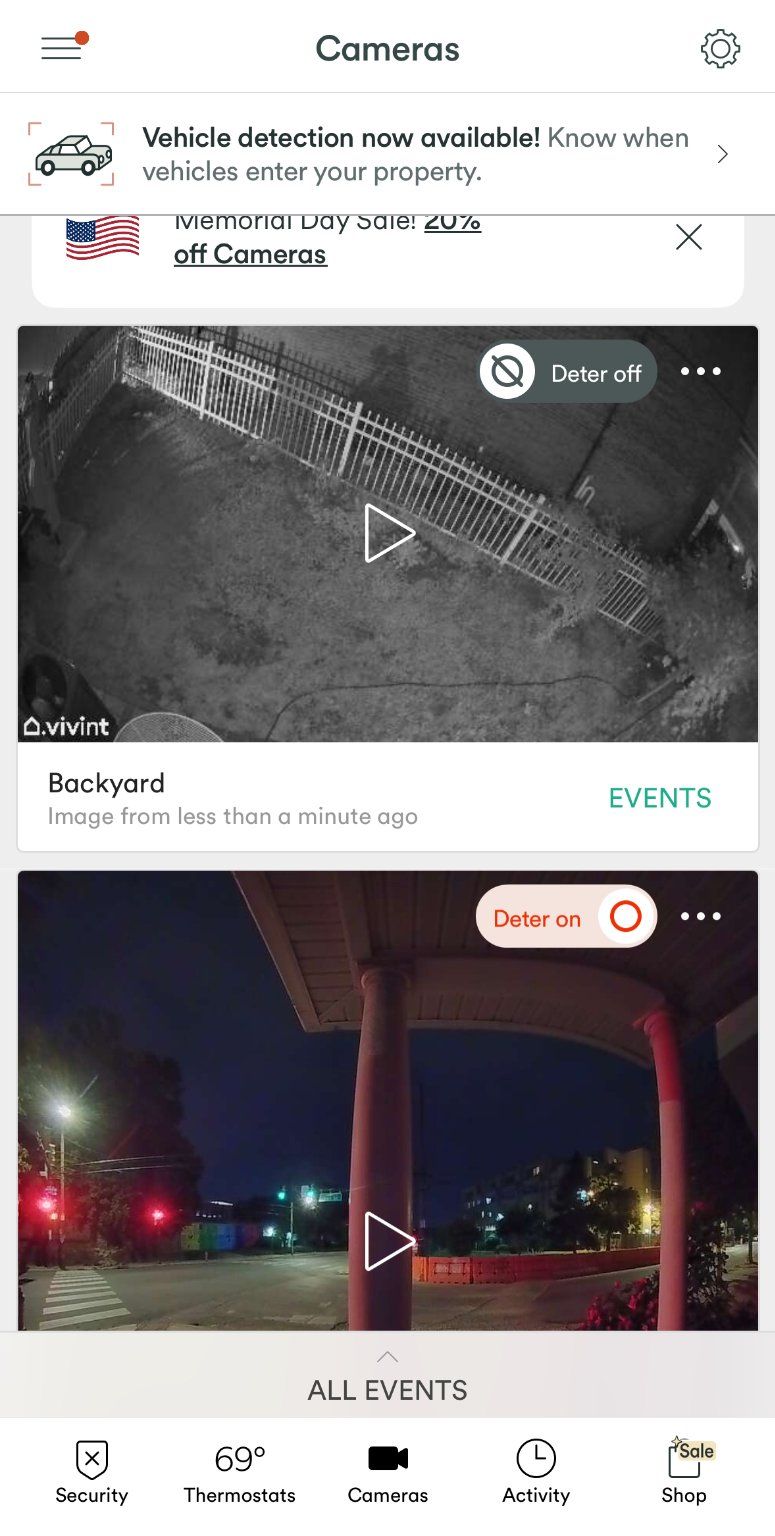Image resolution: width=775 pixels, height=1536 pixels.
Task: Open the Vehicle detection banner
Action: pos(387,154)
